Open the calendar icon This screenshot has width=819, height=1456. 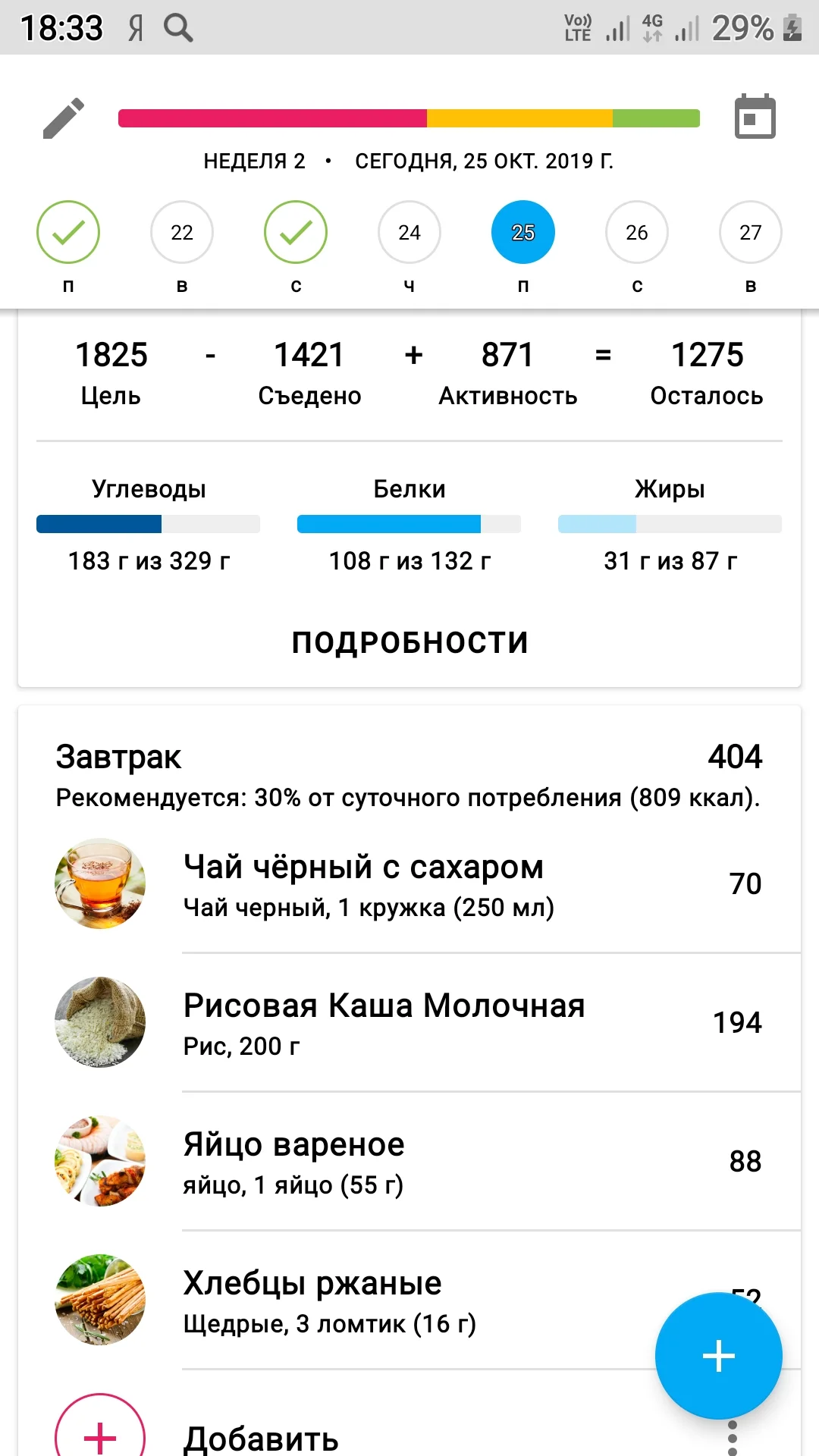tap(755, 118)
